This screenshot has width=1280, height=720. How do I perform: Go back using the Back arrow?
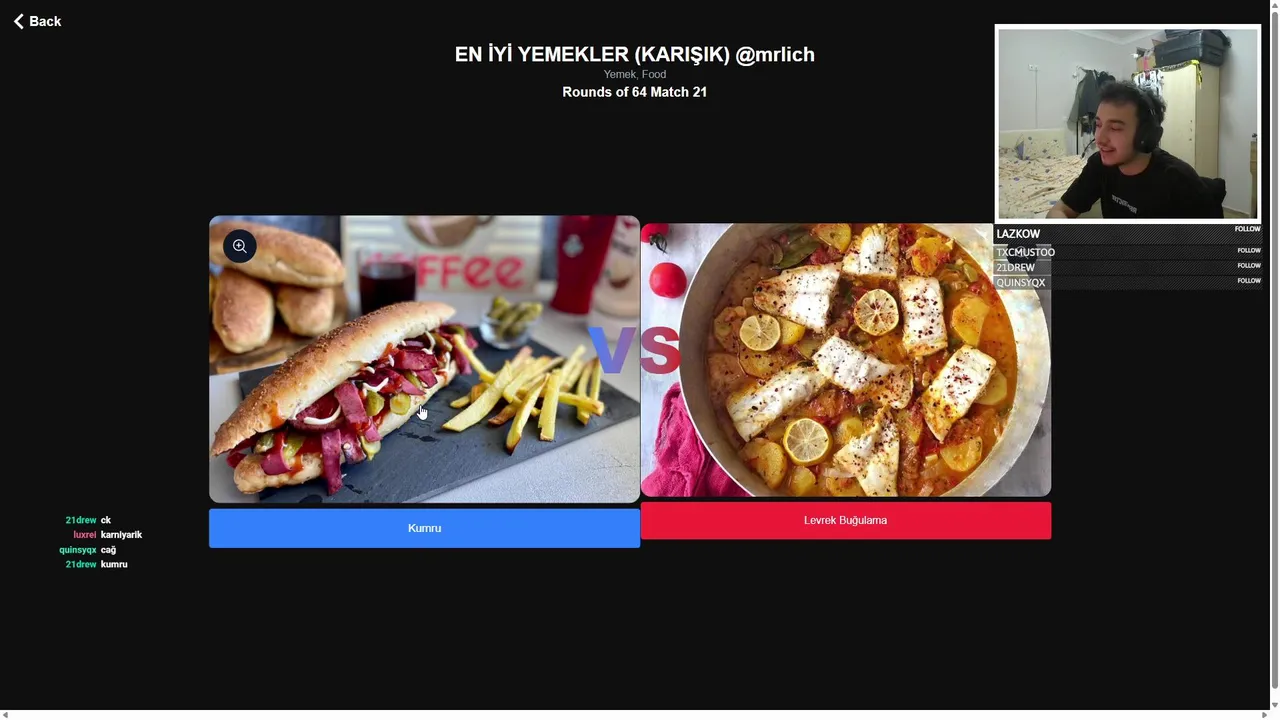pyautogui.click(x=37, y=21)
